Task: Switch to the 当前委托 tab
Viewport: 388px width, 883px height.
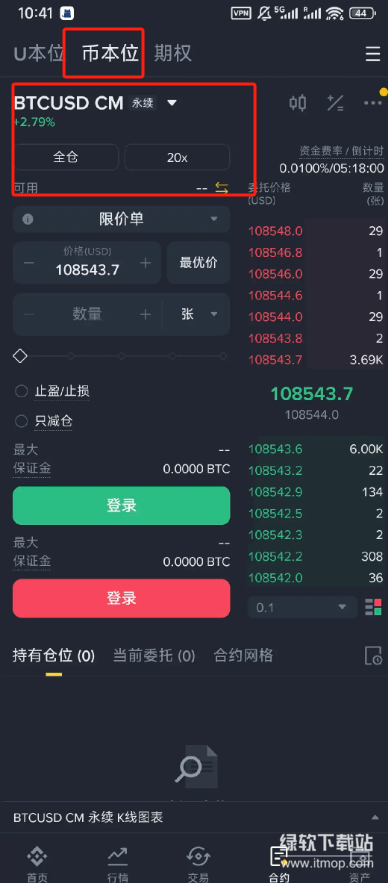Action: [x=154, y=655]
